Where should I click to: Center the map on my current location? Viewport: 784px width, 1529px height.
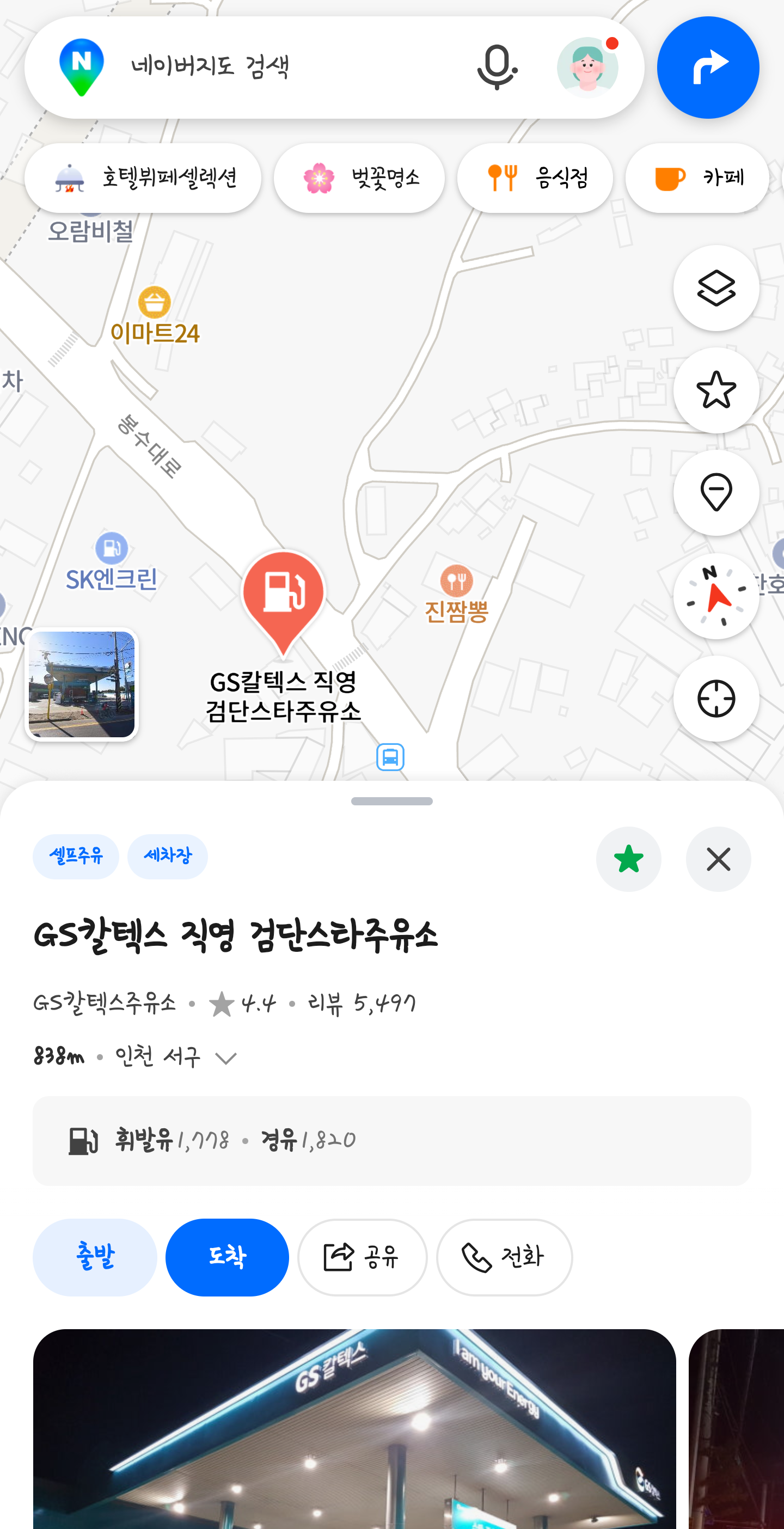(716, 699)
